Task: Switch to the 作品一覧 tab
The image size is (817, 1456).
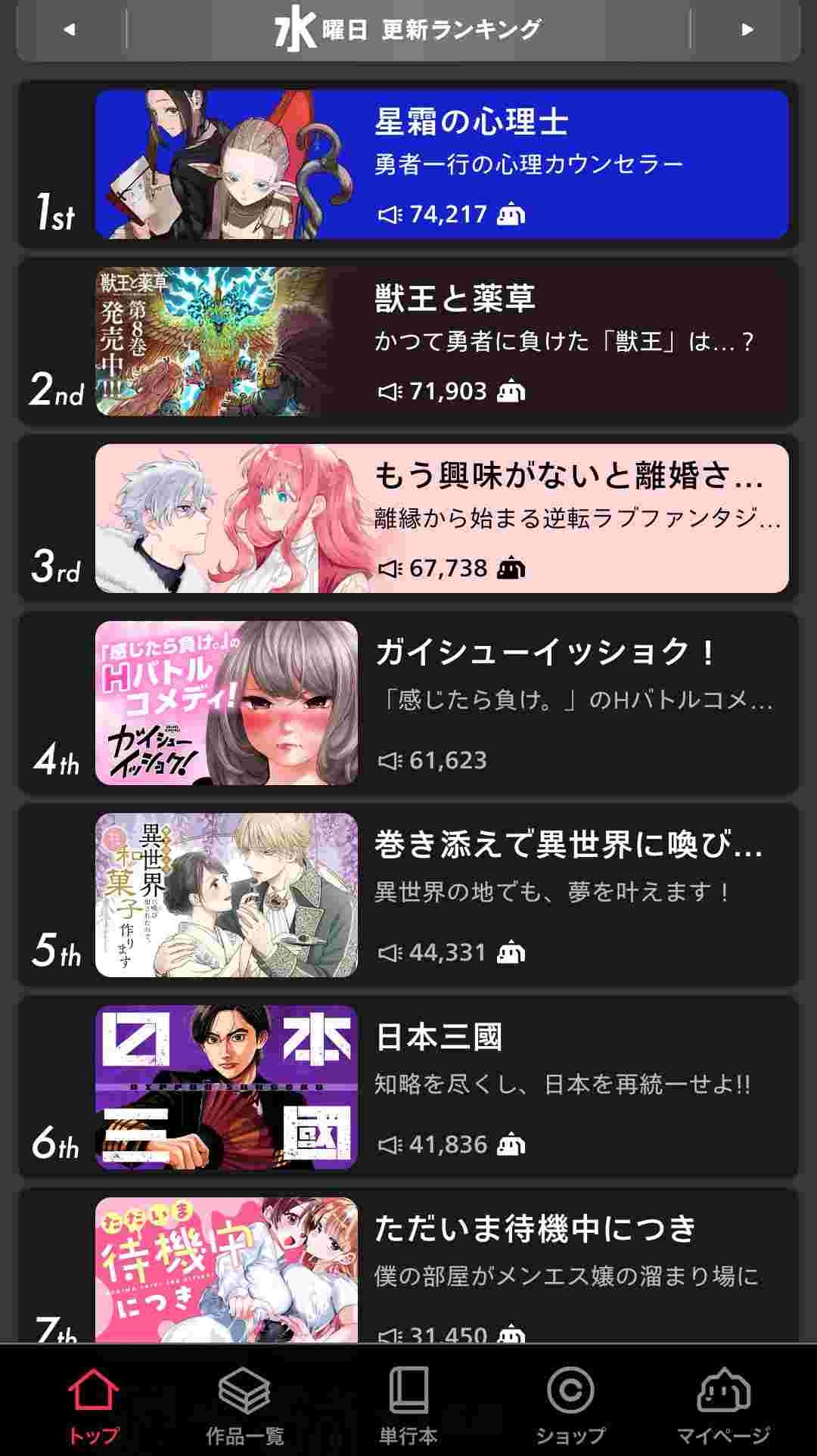Action: tap(244, 1405)
